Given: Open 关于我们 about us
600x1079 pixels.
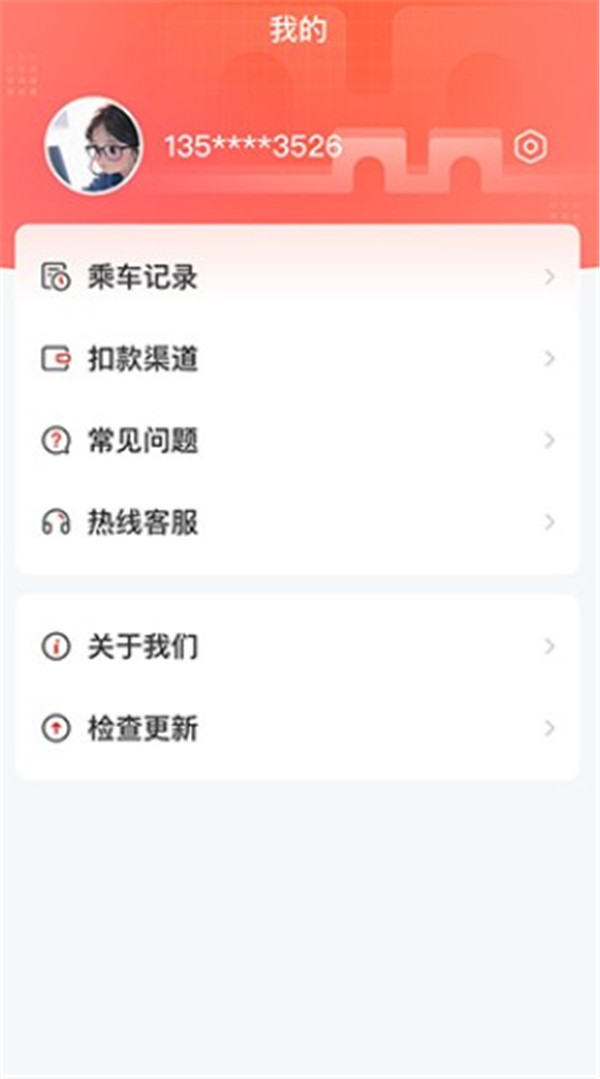Looking at the screenshot, I should point(297,647).
